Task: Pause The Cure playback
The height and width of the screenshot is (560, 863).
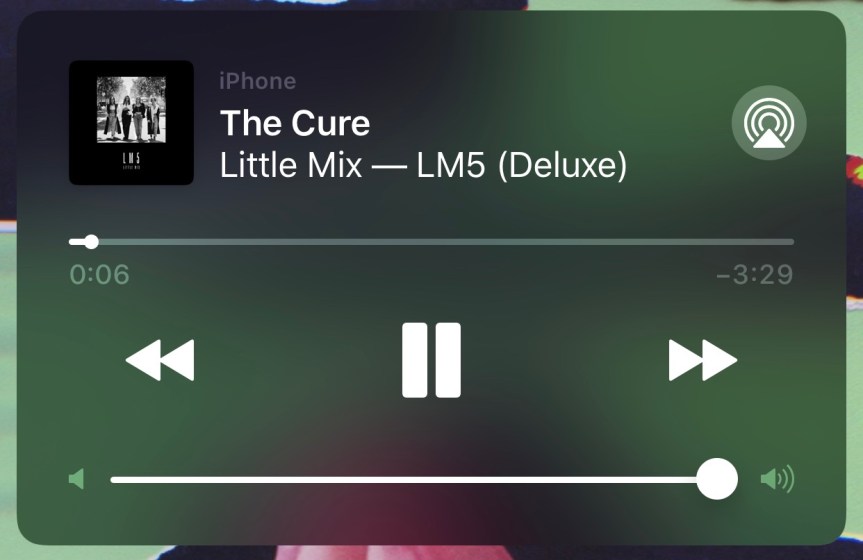Action: pyautogui.click(x=431, y=360)
